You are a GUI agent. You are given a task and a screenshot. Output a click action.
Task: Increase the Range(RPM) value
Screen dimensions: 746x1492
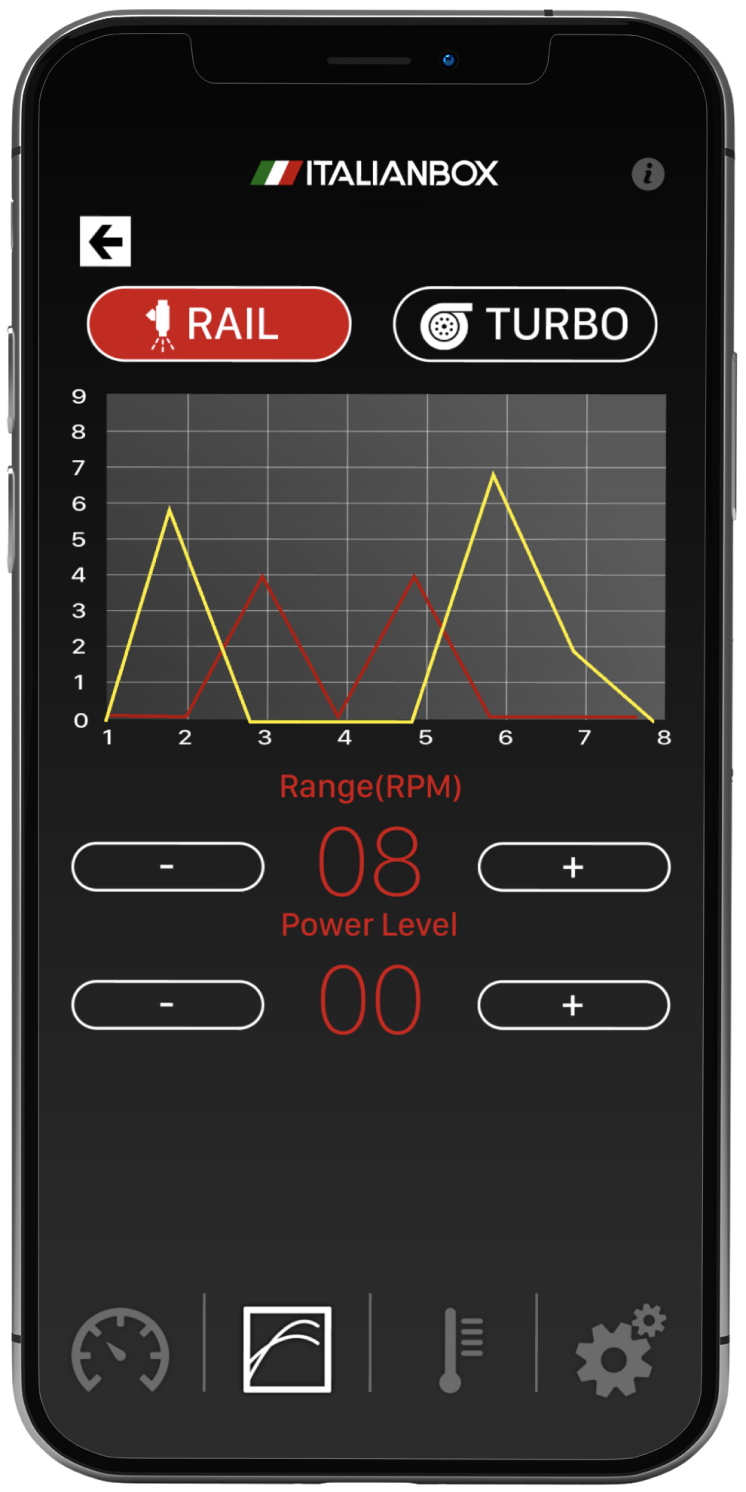click(x=574, y=866)
